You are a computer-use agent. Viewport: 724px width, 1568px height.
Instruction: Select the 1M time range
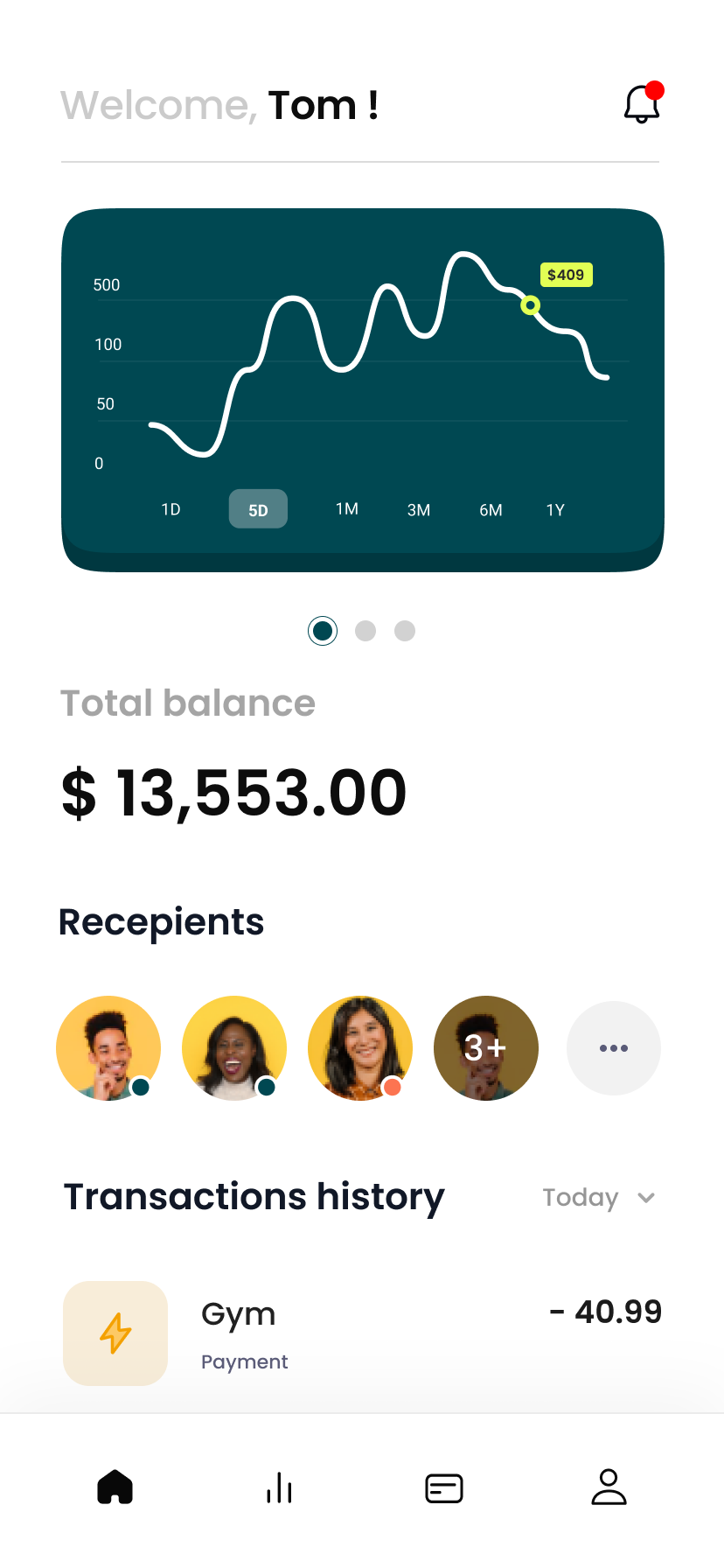(347, 508)
